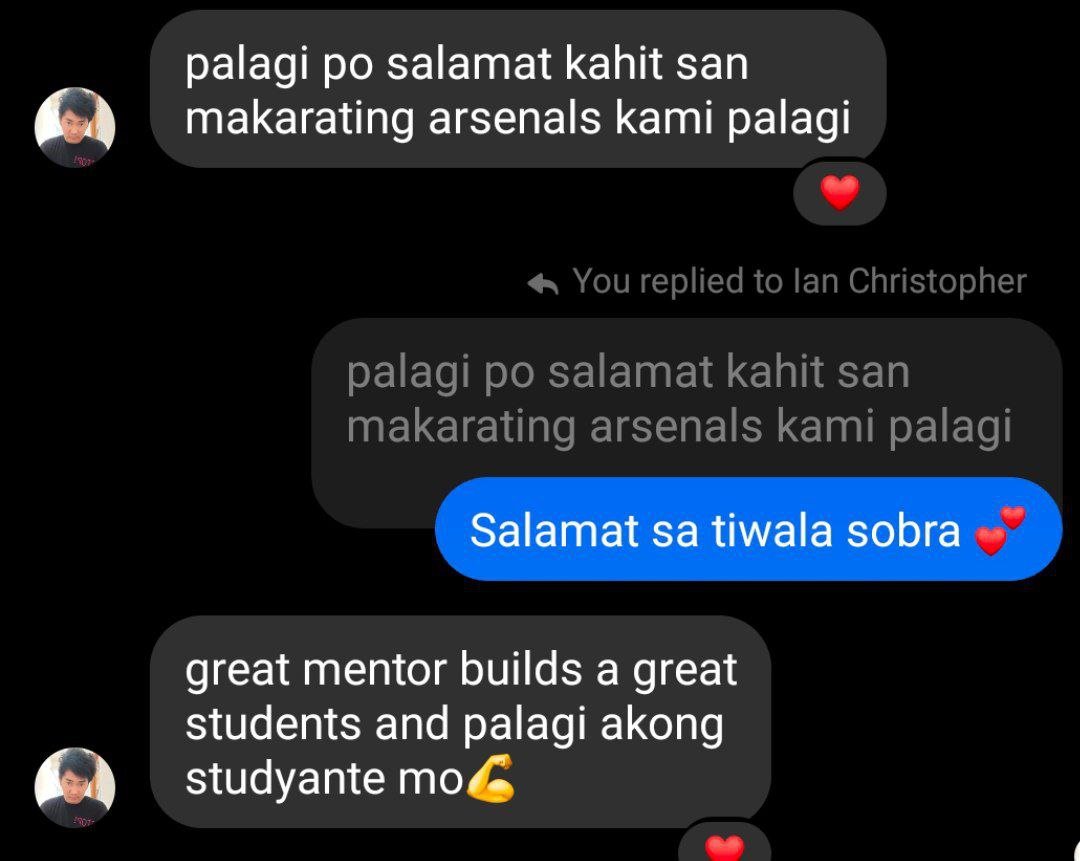
Task: Tap the avatar beside the "great mentor" message
Action: (x=75, y=787)
